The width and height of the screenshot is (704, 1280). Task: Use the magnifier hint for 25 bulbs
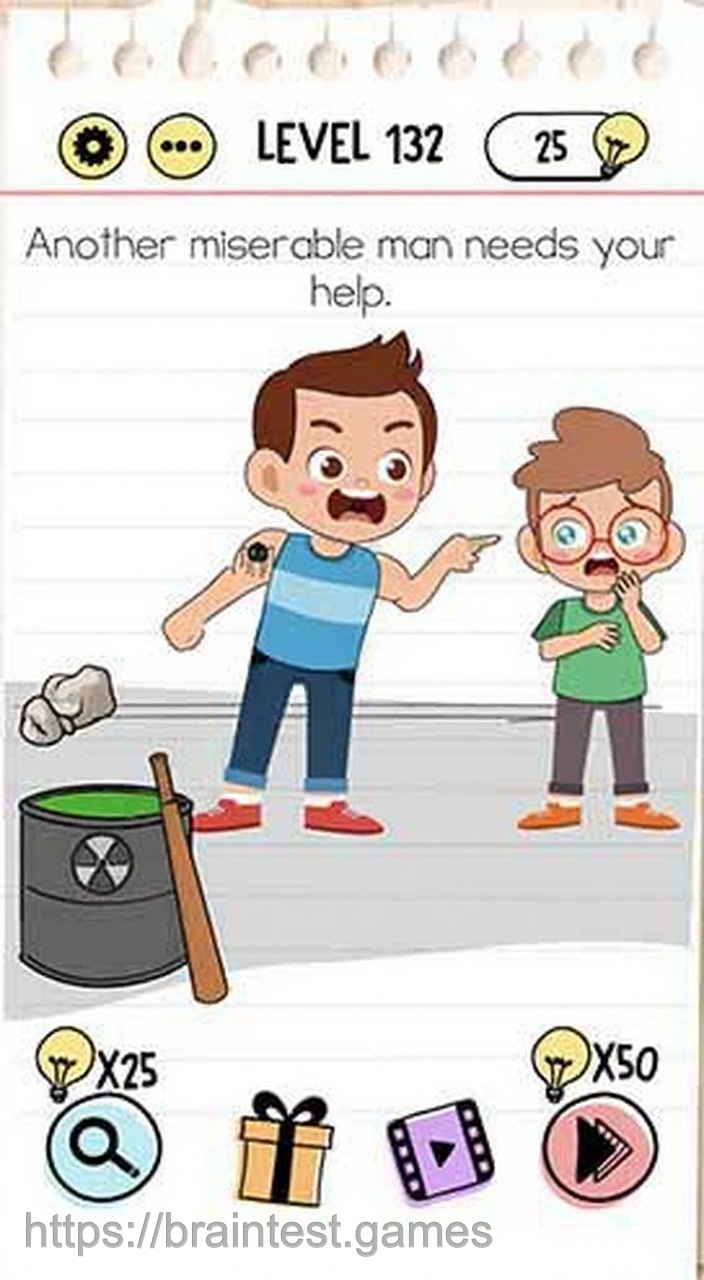pyautogui.click(x=104, y=1147)
